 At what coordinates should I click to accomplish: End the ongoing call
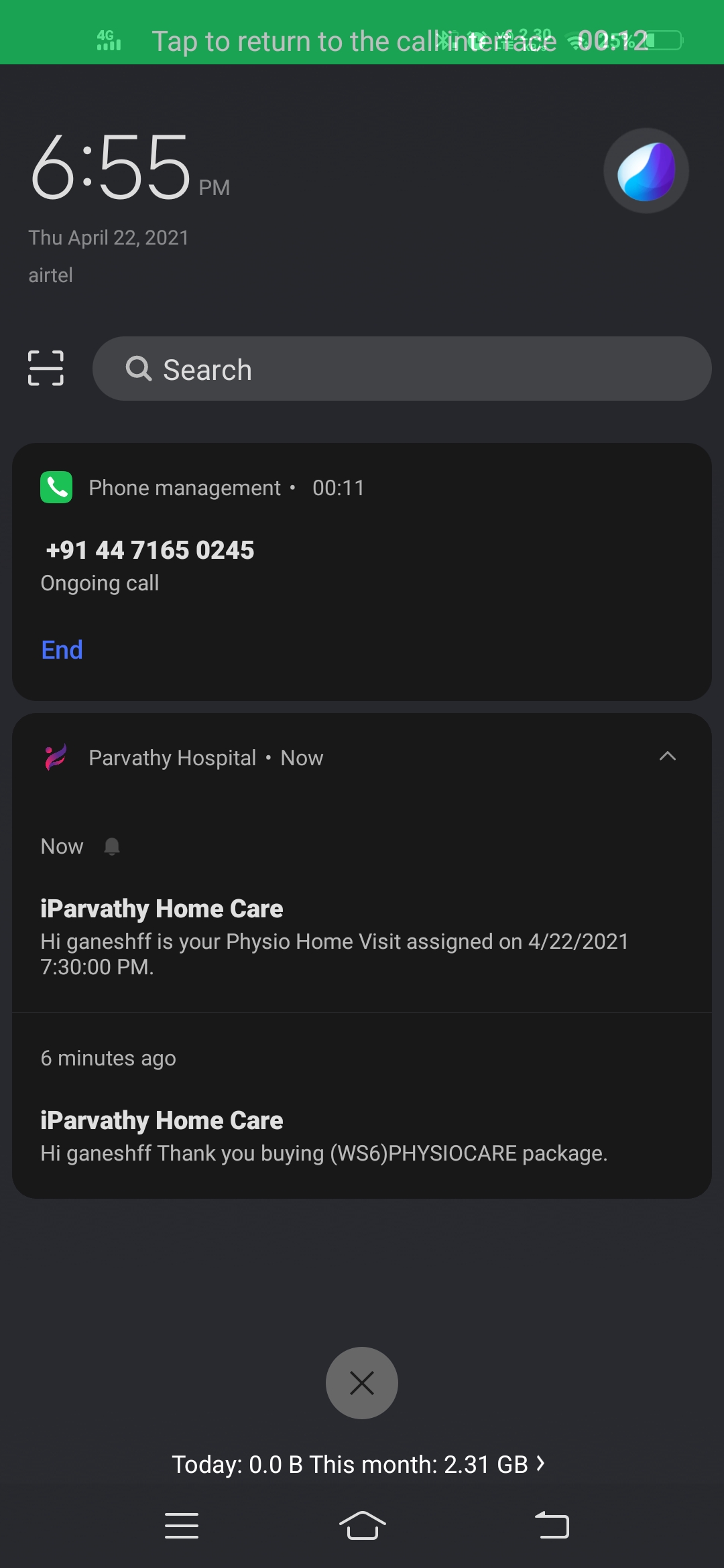(62, 650)
